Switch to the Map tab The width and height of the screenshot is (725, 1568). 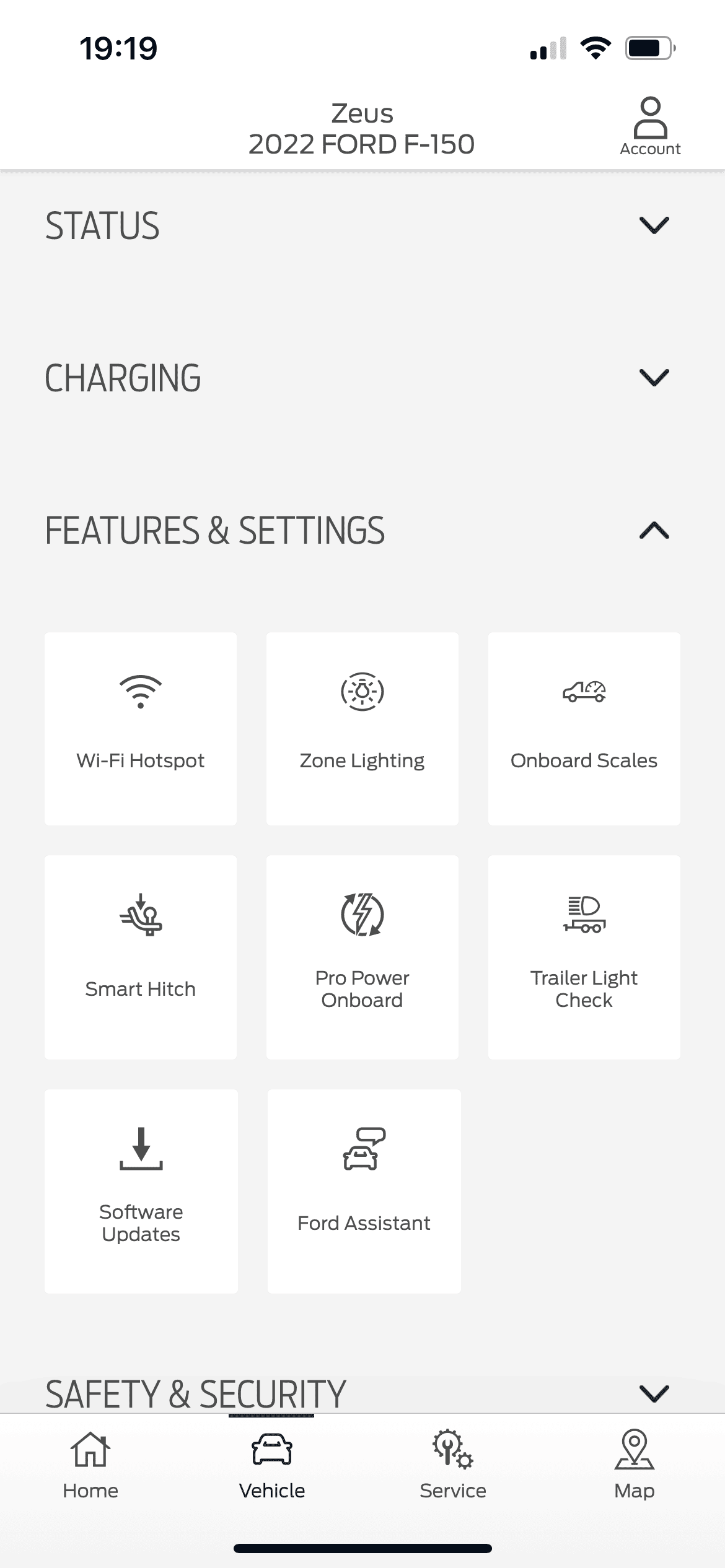coord(634,1465)
